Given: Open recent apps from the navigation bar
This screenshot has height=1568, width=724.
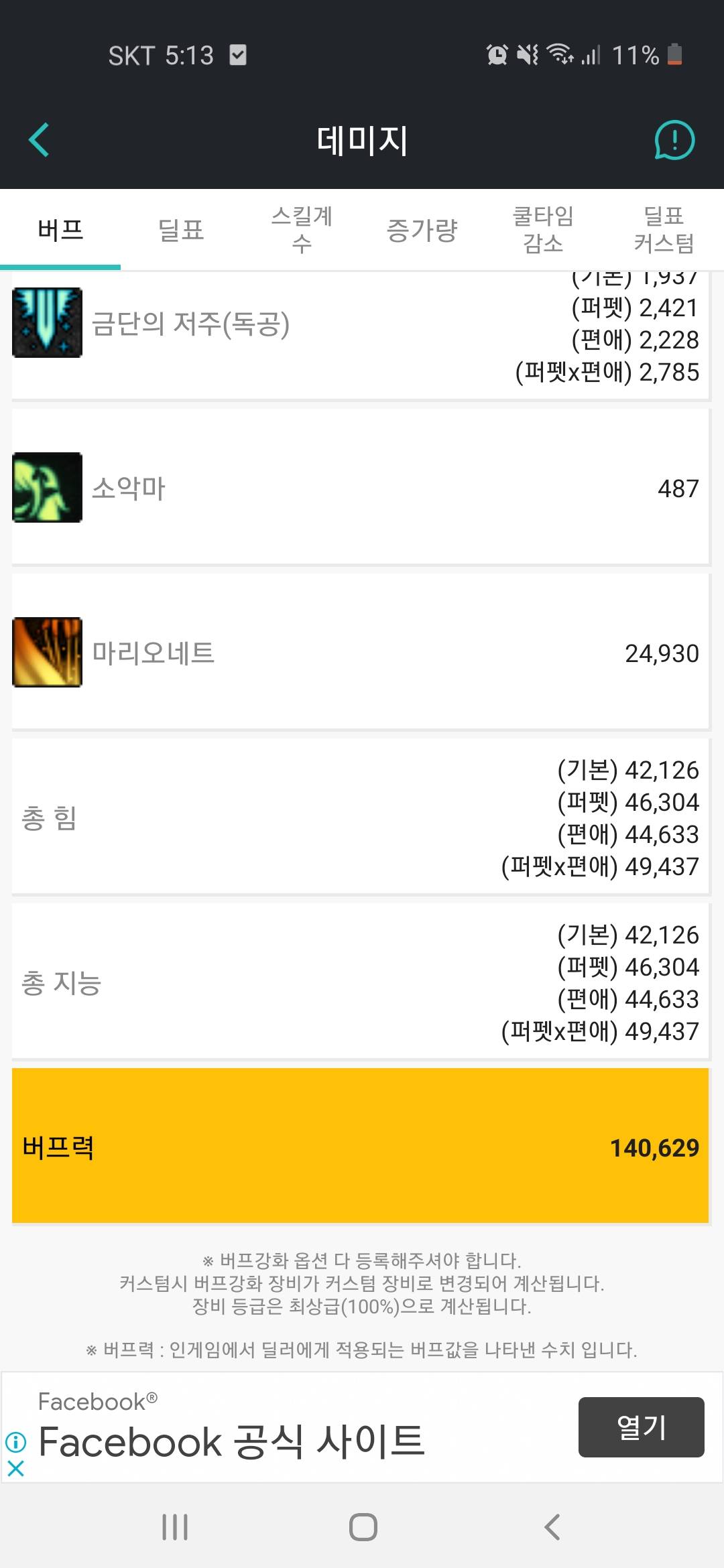Looking at the screenshot, I should coord(175,1527).
